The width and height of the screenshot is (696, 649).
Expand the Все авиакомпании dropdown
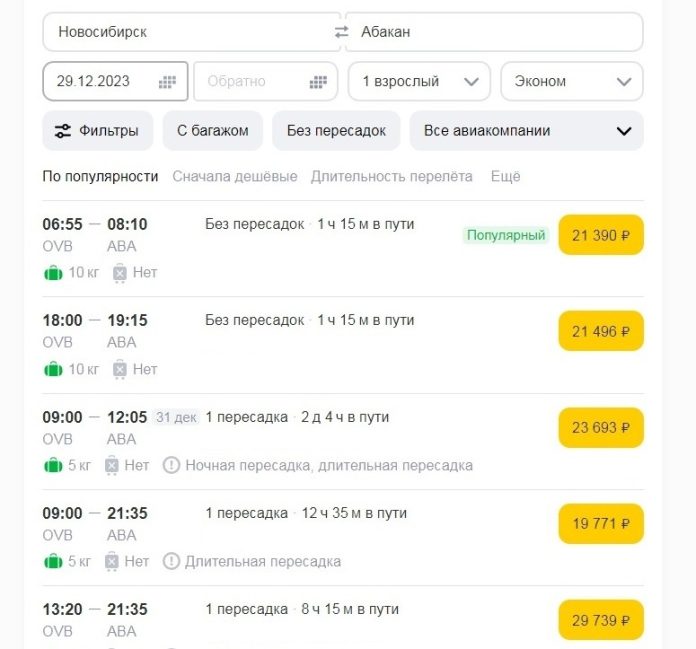click(526, 131)
